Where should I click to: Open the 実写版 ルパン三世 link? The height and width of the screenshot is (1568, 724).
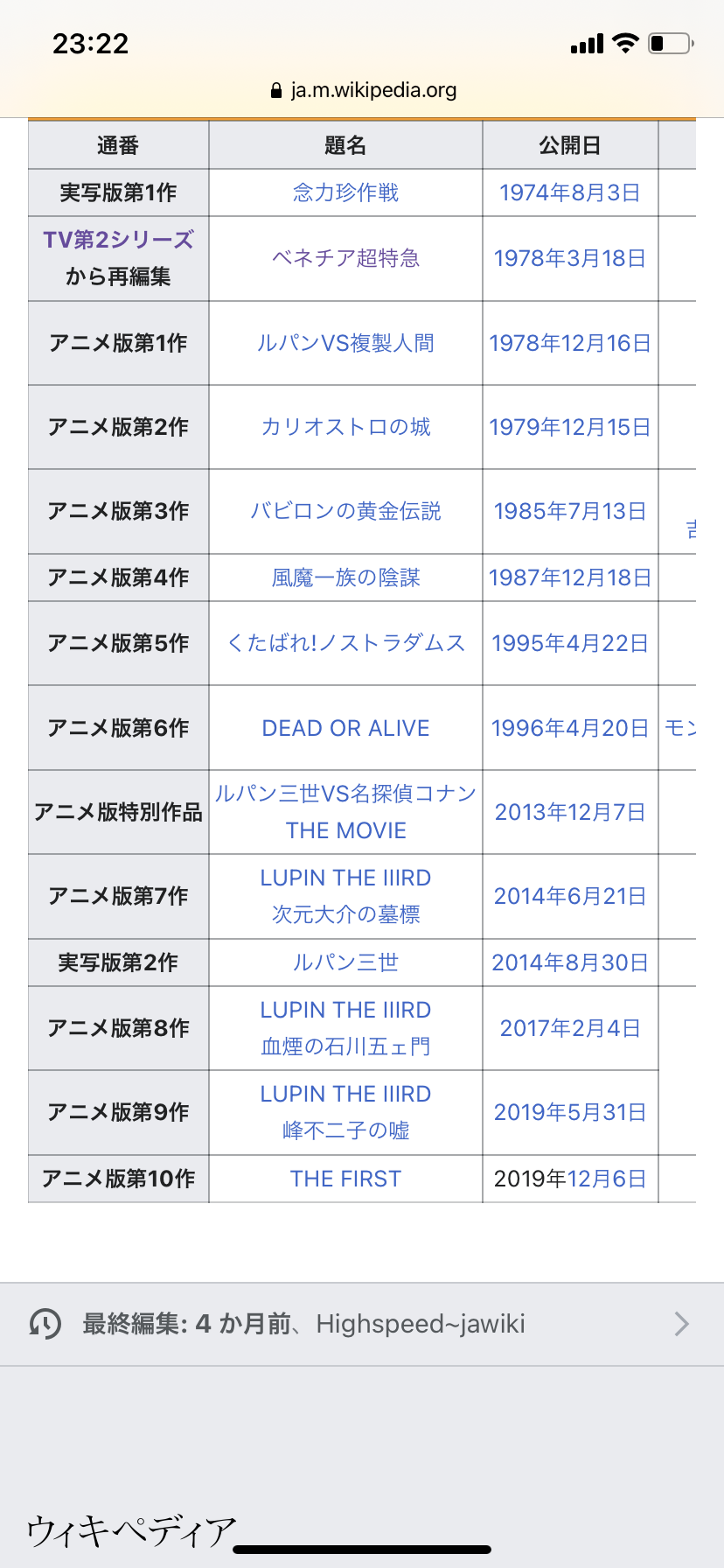tap(345, 962)
